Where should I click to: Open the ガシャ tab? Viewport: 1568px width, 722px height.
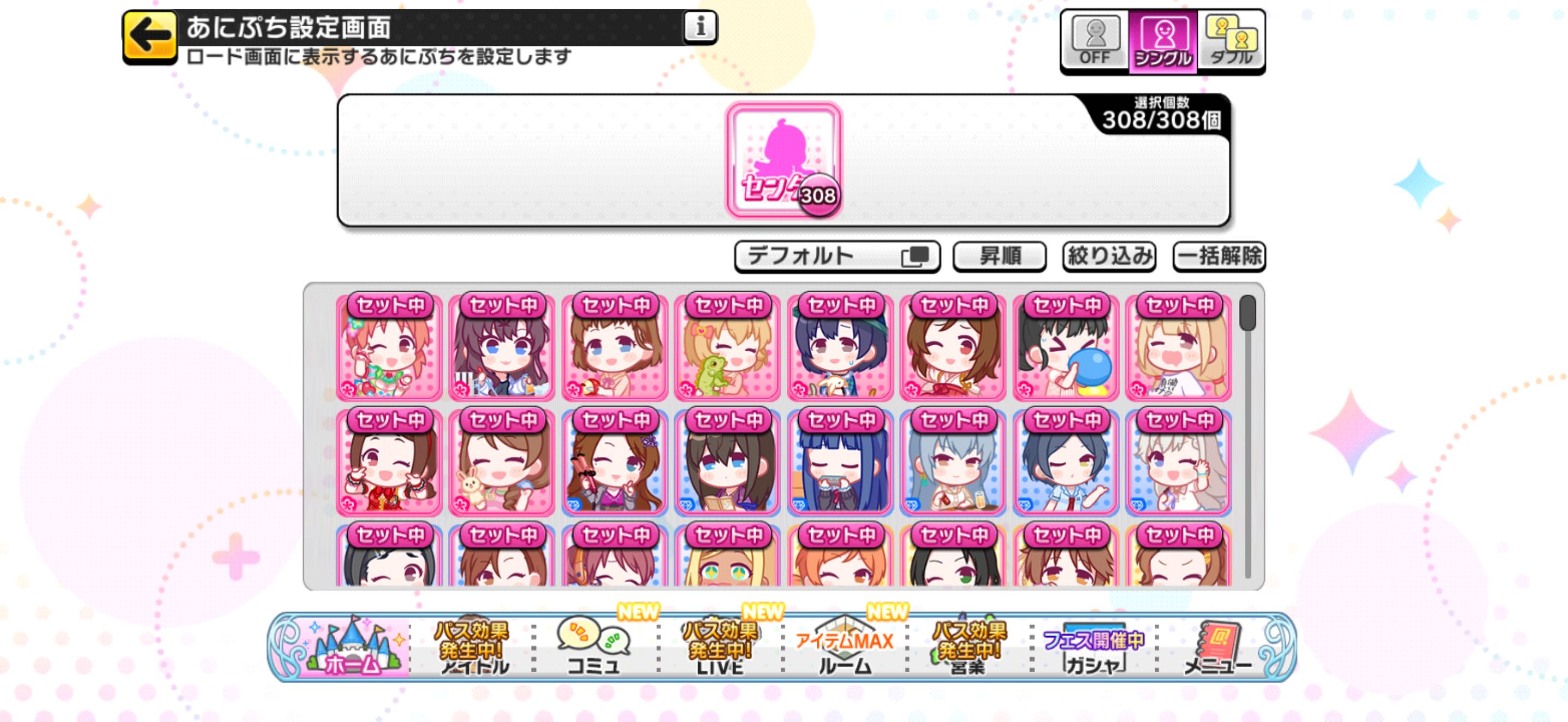coord(1093,648)
